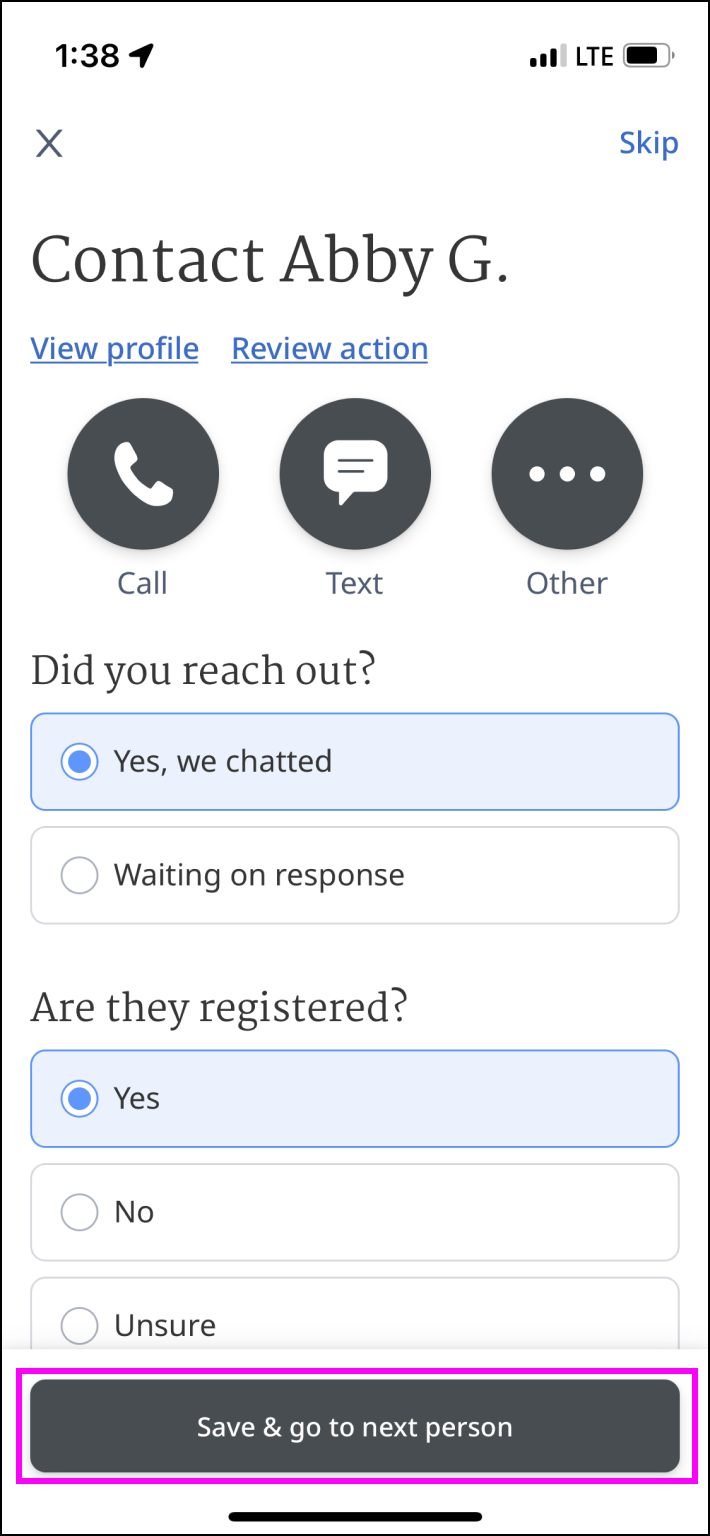Close the Contact Abby G. screen
Viewport: 710px width, 1536px height.
49,144
